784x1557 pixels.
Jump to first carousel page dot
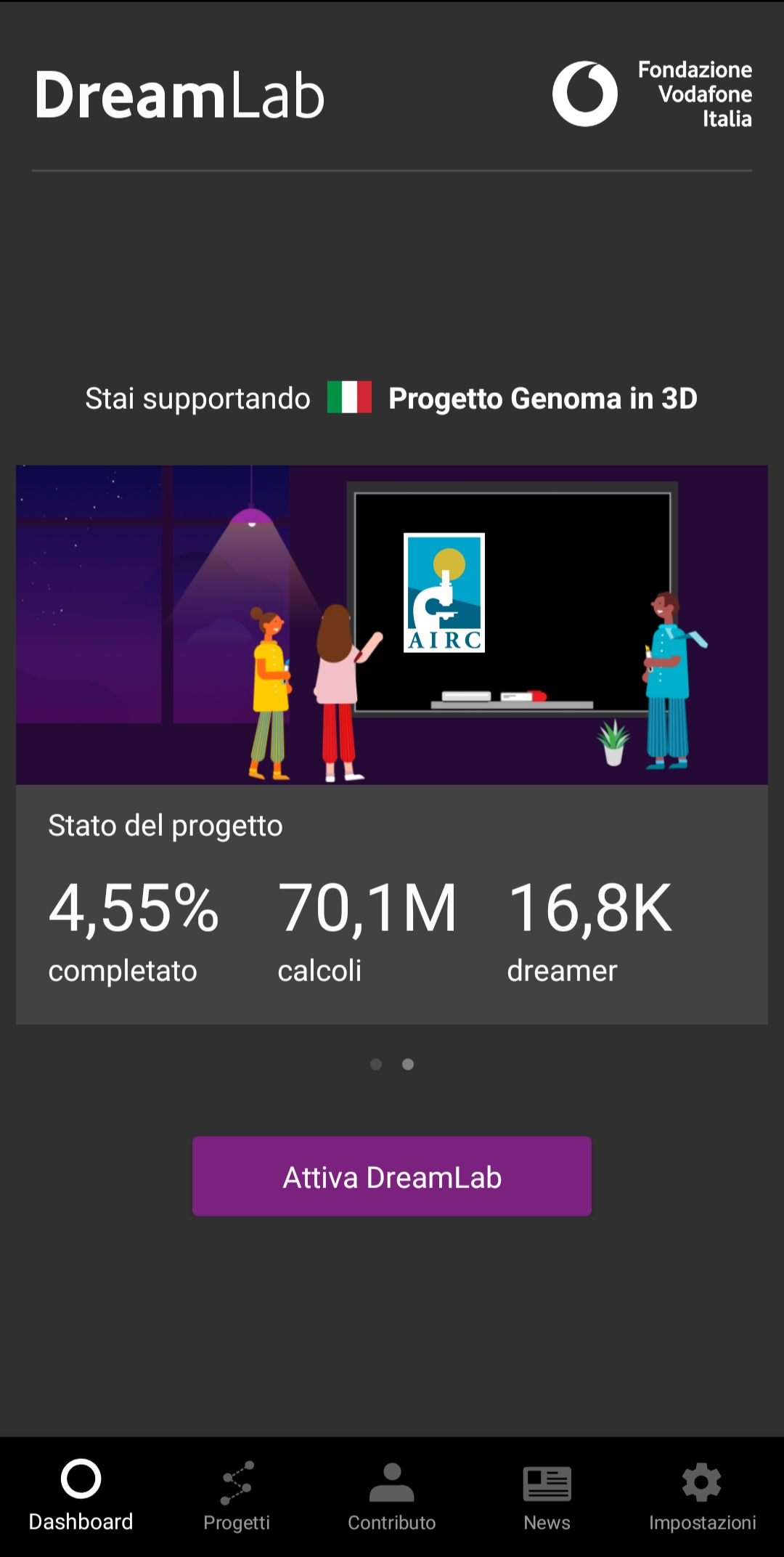point(376,1064)
